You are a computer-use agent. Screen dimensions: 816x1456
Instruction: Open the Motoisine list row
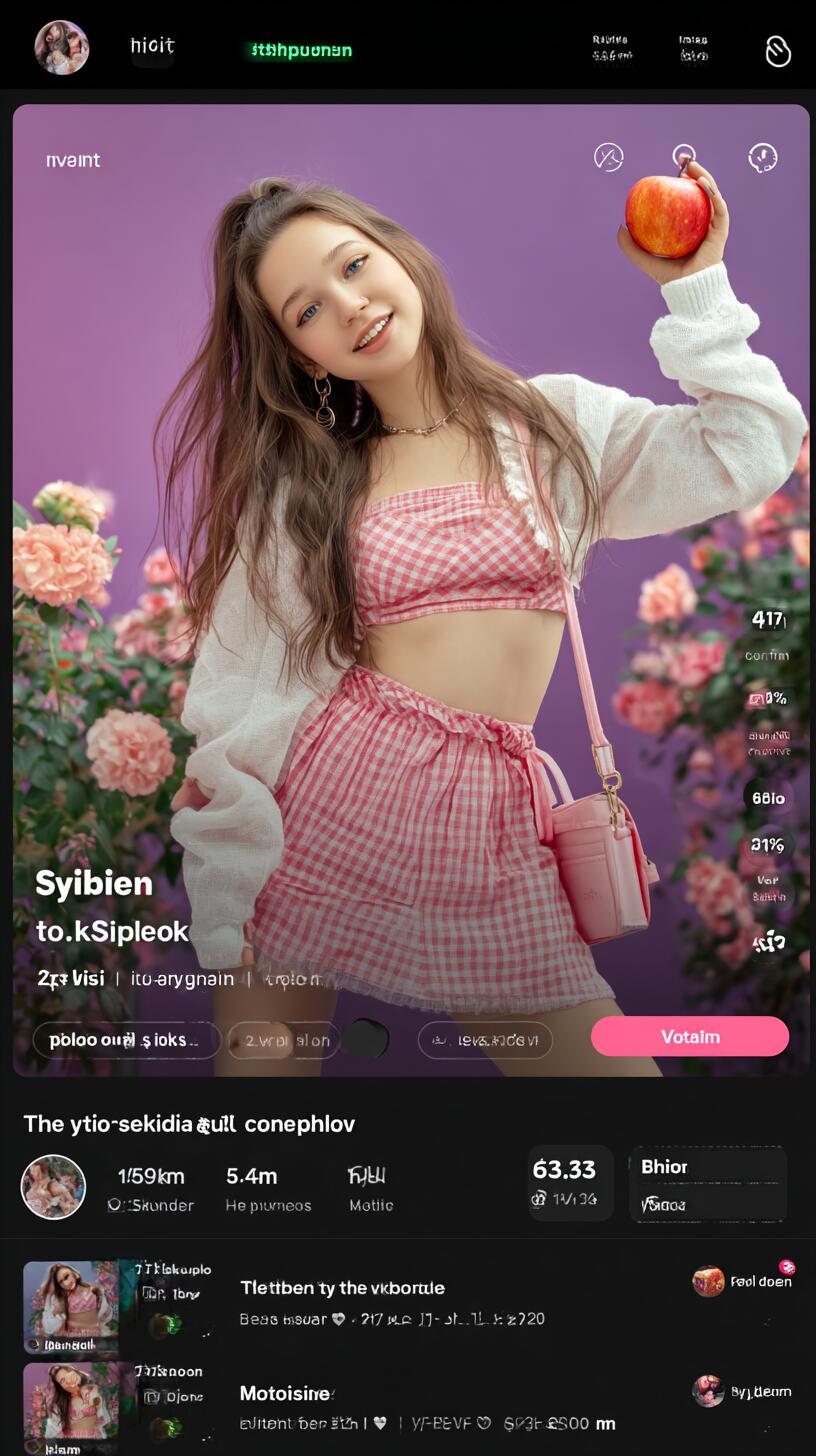(408, 1407)
